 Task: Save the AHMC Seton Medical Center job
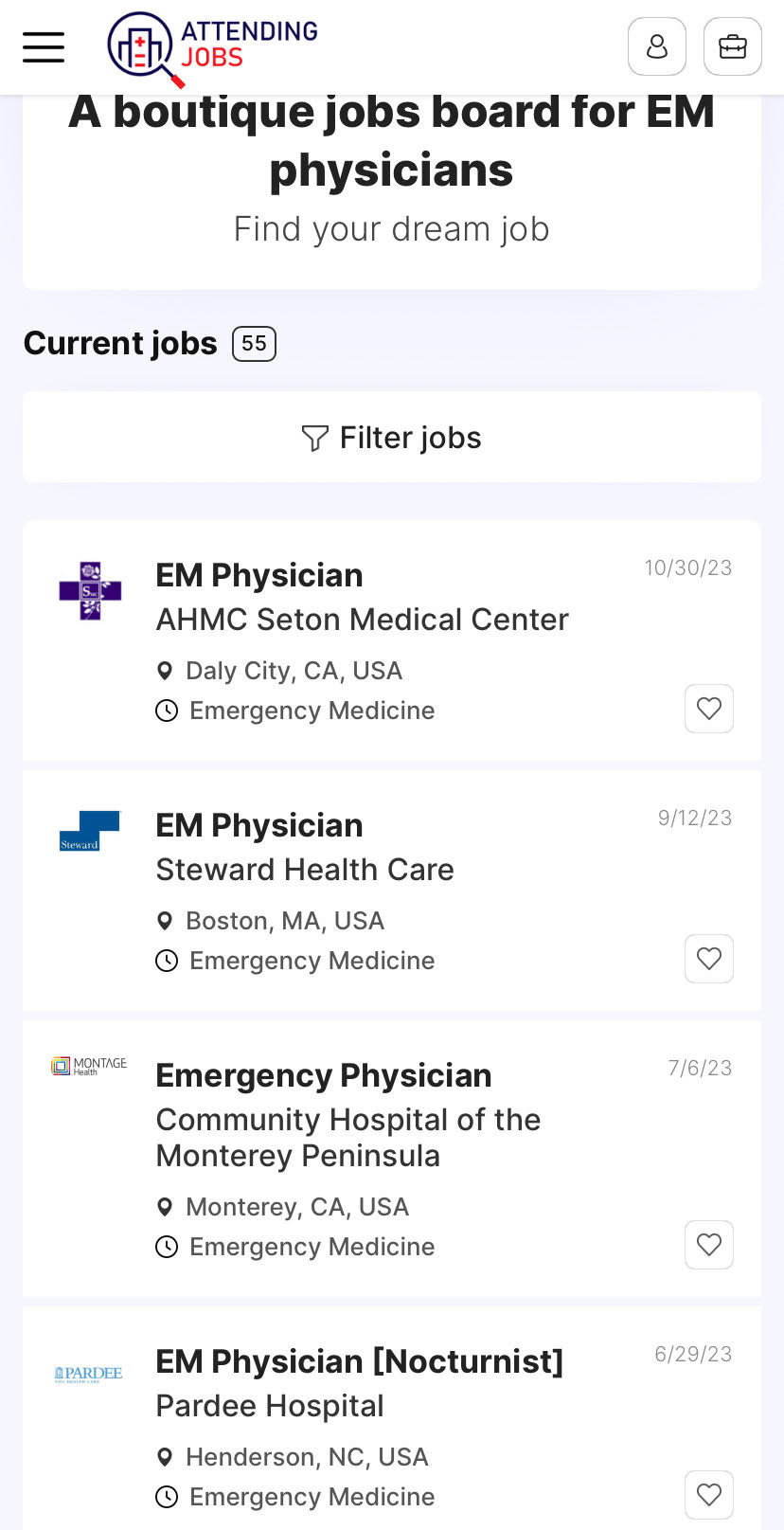point(709,709)
